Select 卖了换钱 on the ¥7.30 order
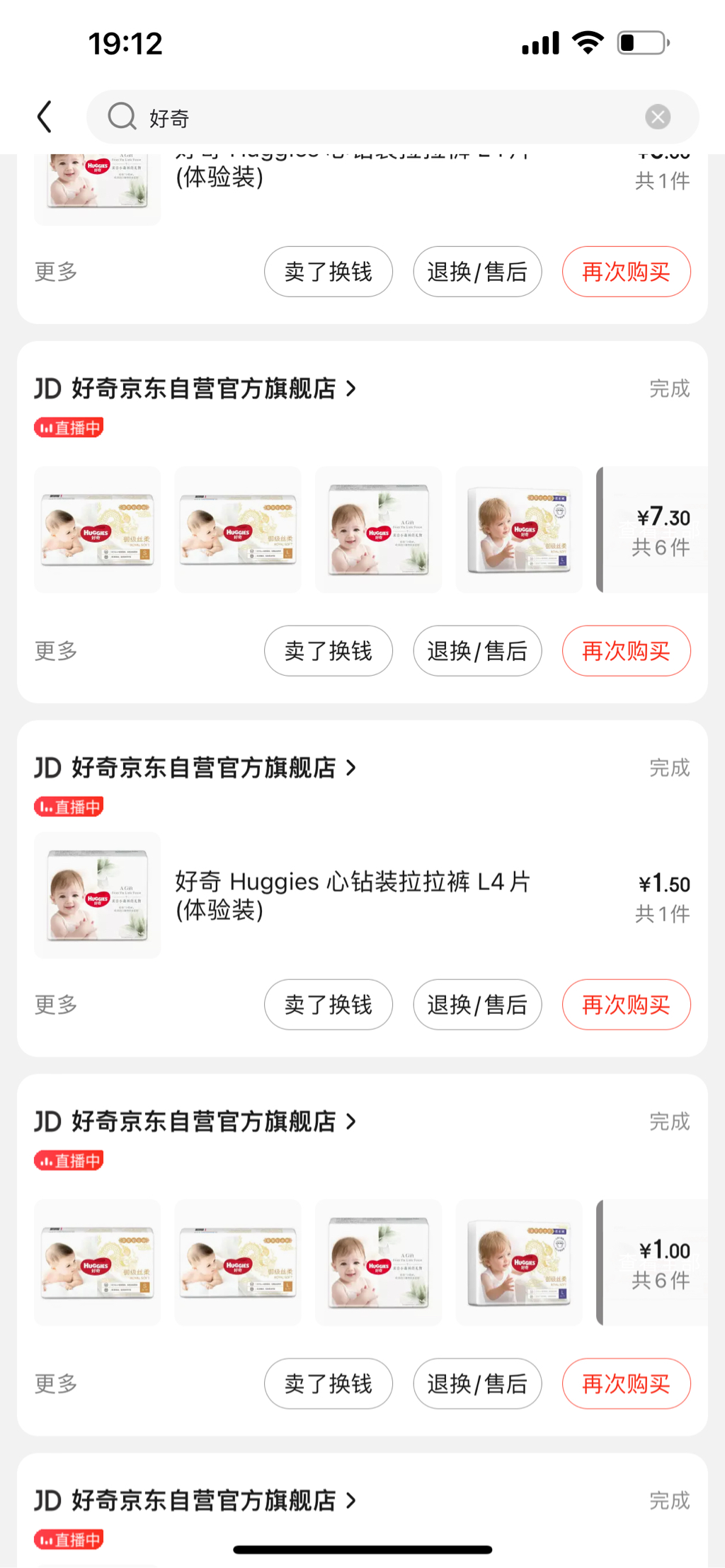Screen dimensions: 725x1568 click(328, 651)
